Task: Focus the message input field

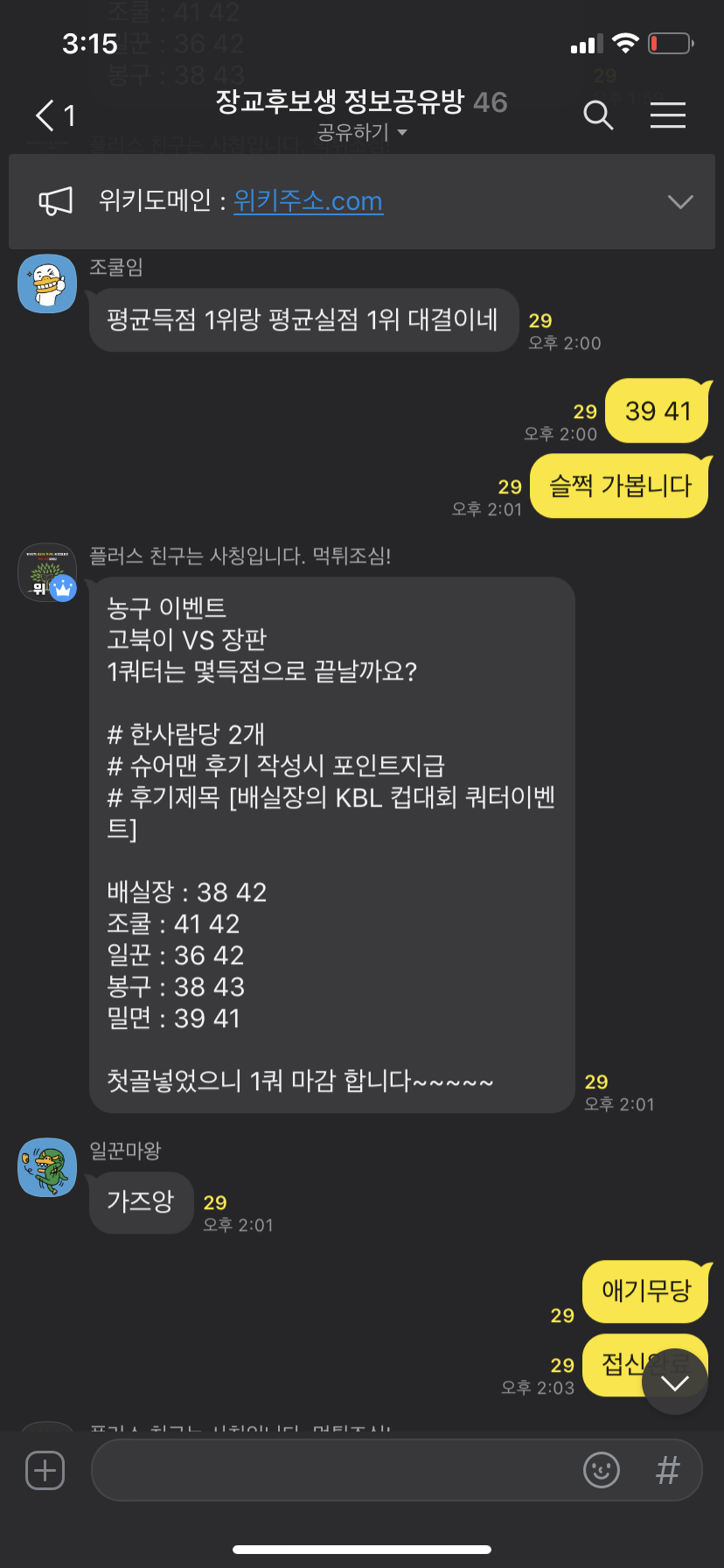Action: click(x=332, y=1470)
